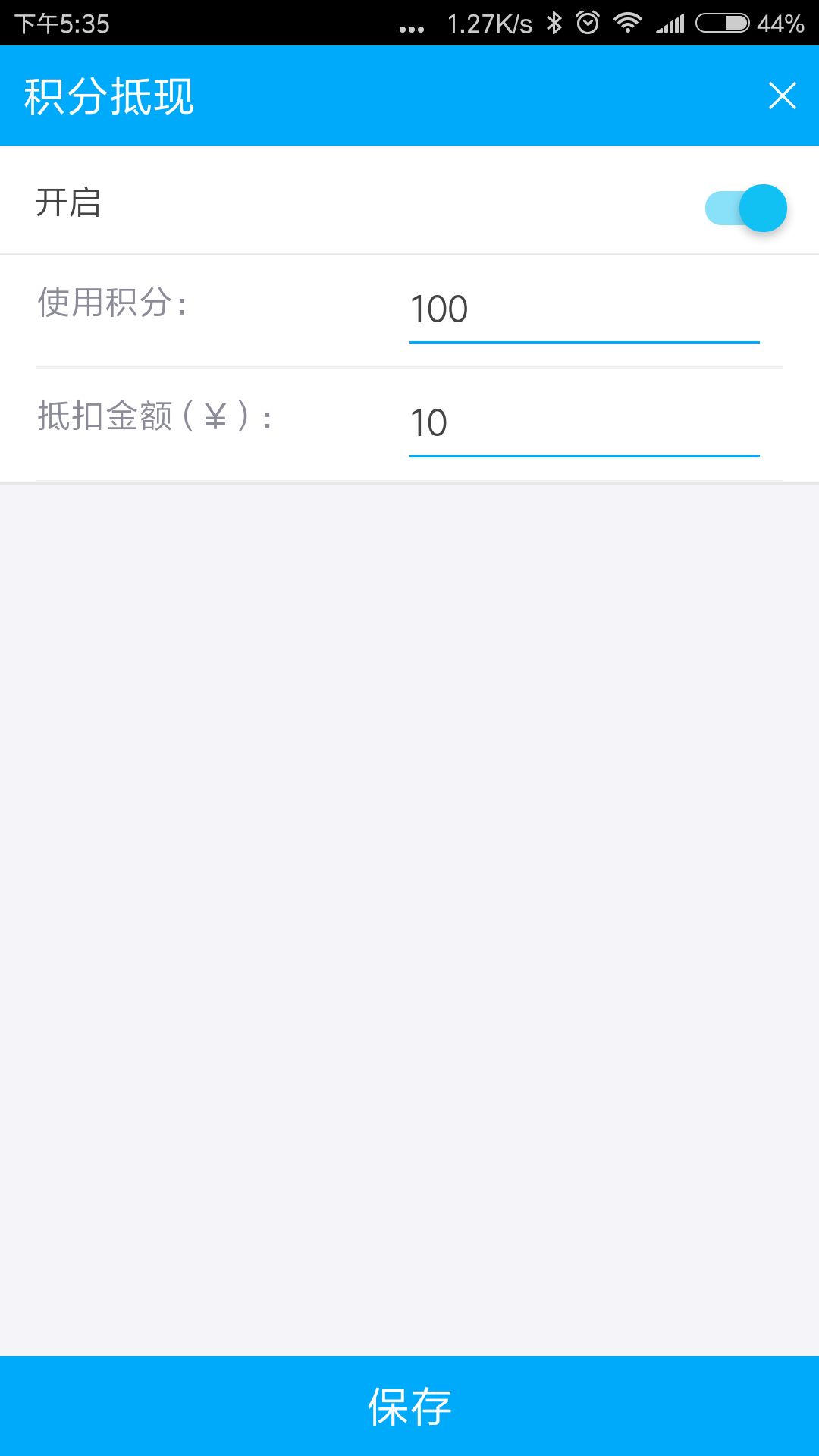This screenshot has height=1456, width=819.
Task: Select the 使用积分 input showing 100
Action: [x=584, y=309]
